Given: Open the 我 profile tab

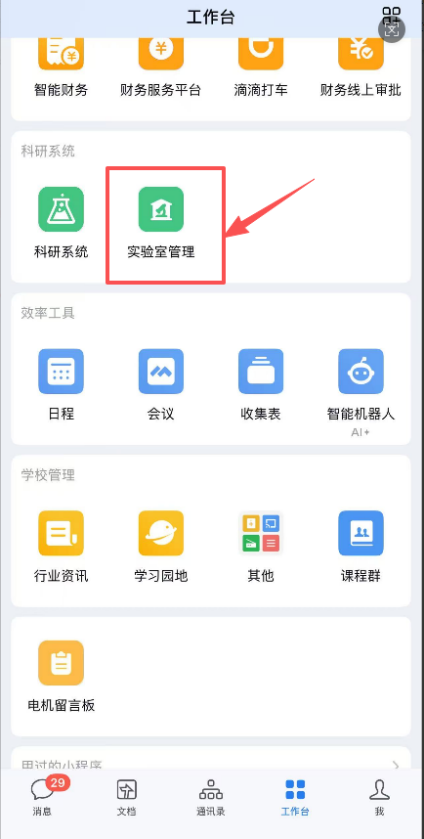Looking at the screenshot, I should 380,797.
